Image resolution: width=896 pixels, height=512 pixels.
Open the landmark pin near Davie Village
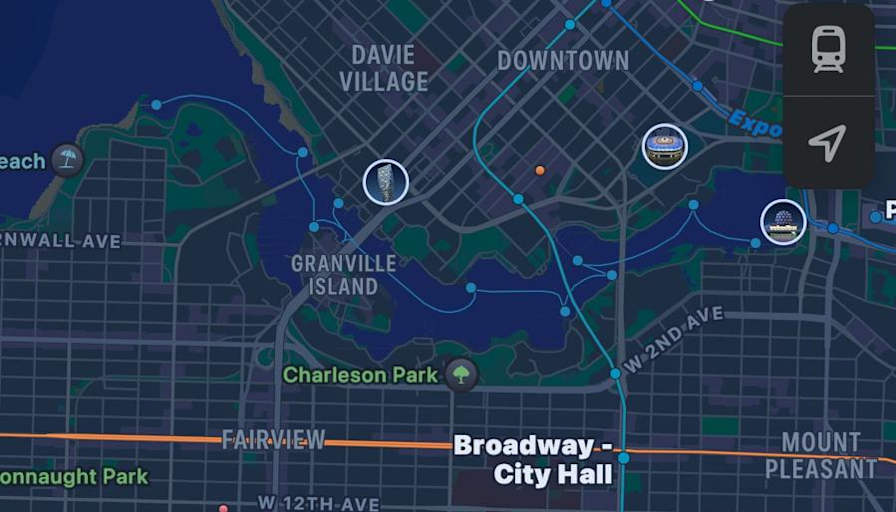coord(385,182)
